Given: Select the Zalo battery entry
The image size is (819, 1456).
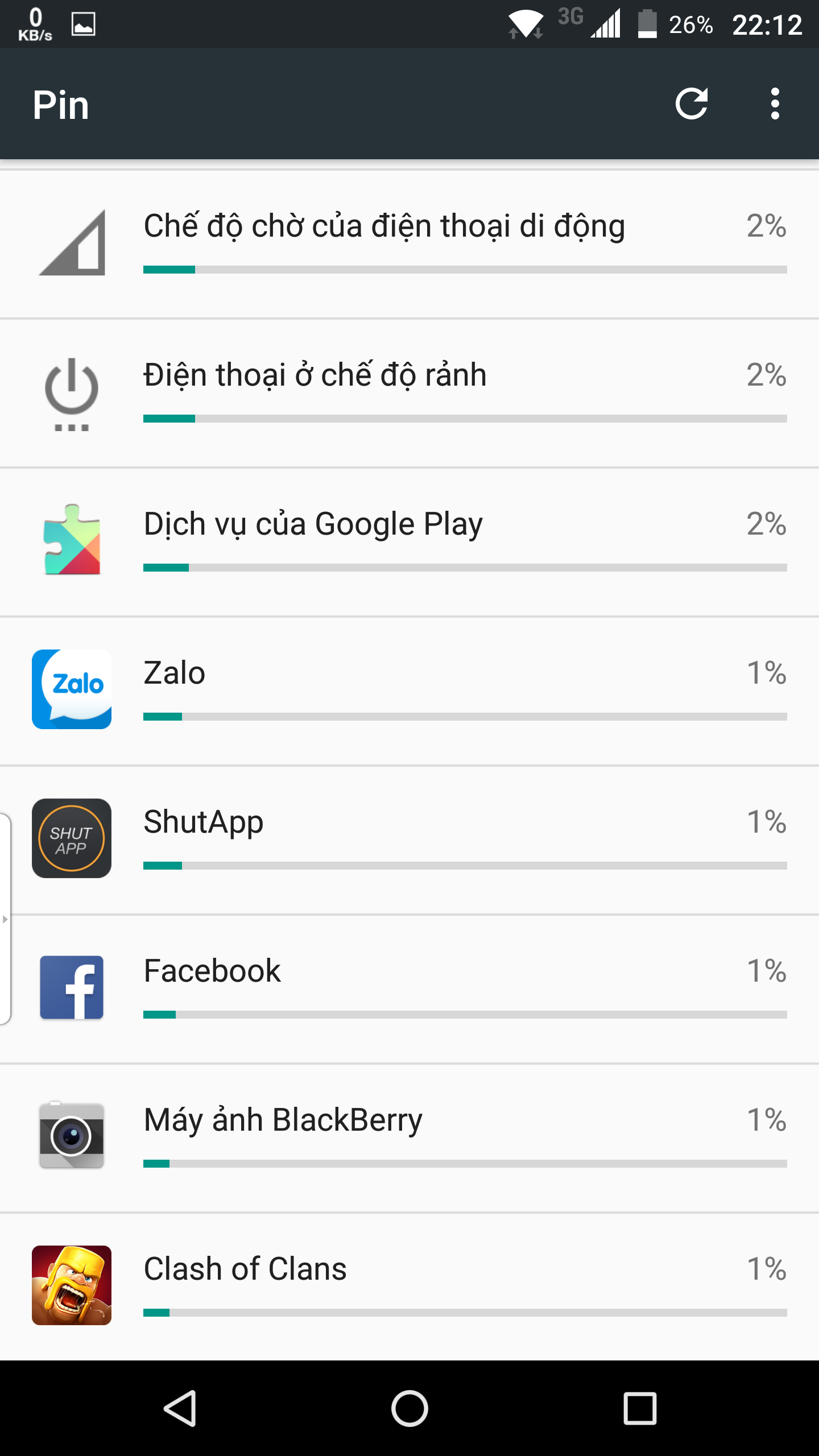Looking at the screenshot, I should [409, 692].
